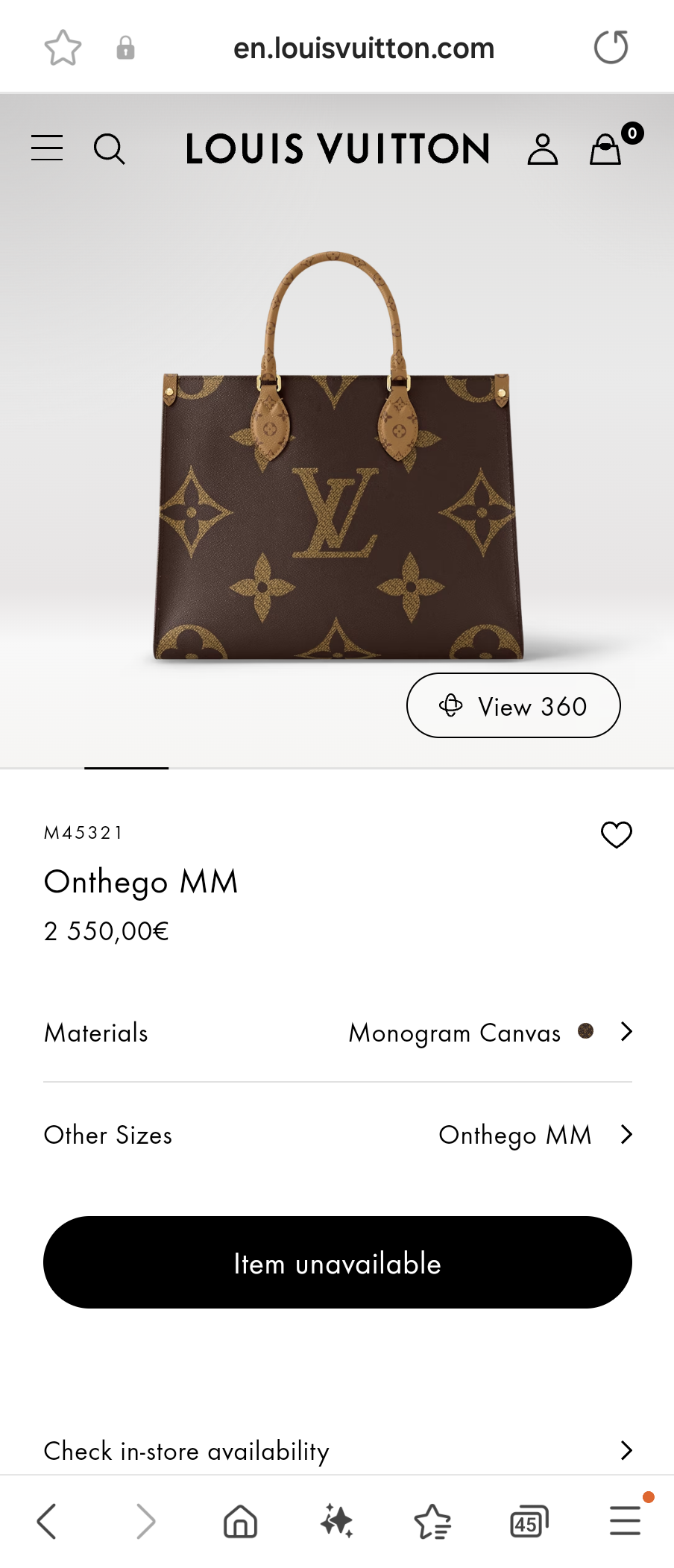Go to Louis Vuitton homepage via logo
Screen dimensions: 674x1568
click(x=336, y=148)
